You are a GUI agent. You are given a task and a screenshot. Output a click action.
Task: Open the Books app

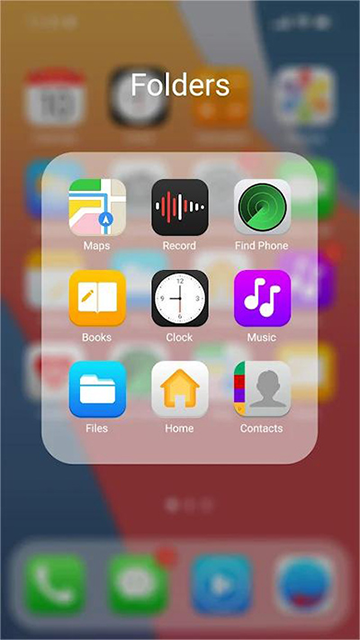[x=97, y=298]
